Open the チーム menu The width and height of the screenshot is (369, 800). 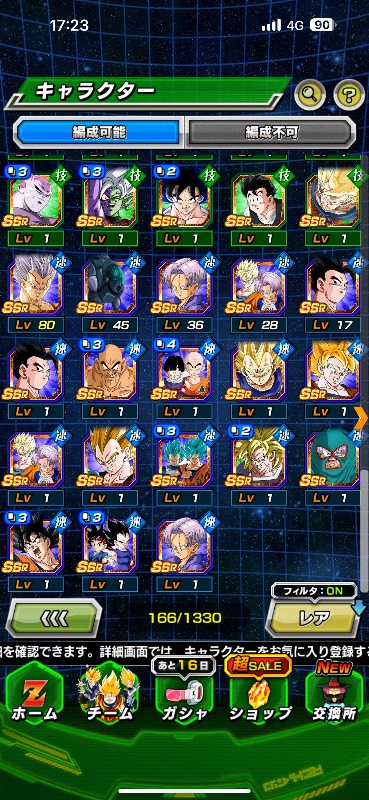coord(109,695)
